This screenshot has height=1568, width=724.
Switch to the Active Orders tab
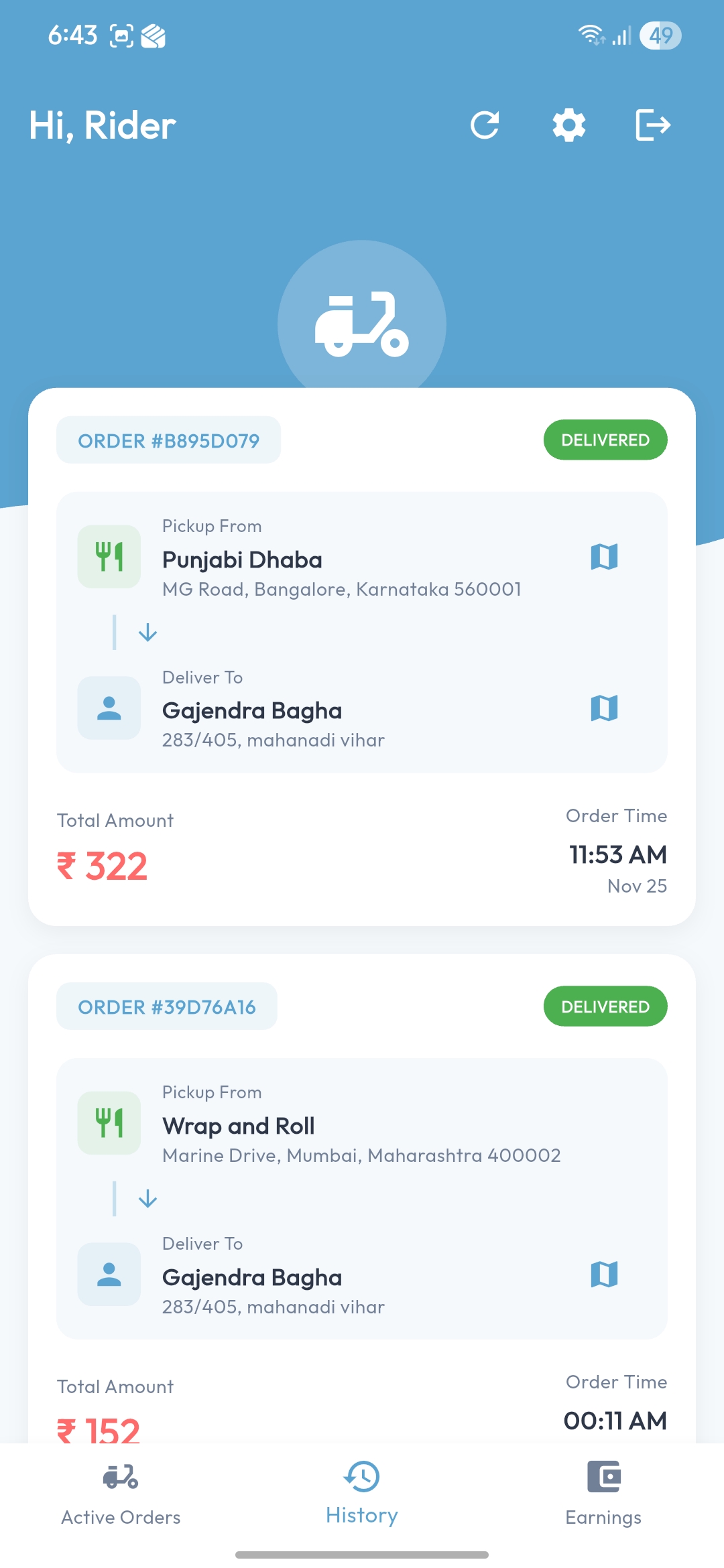[x=120, y=1494]
